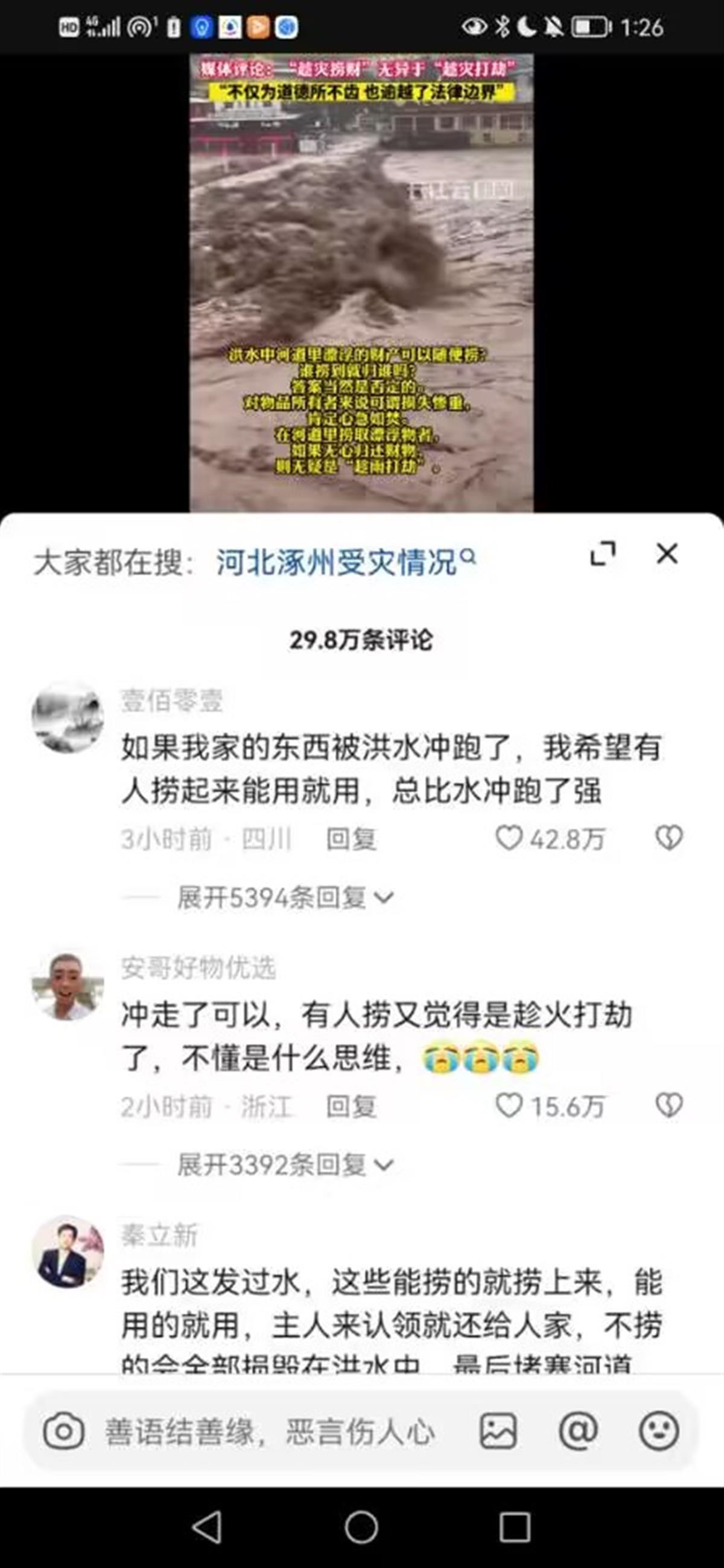This screenshot has width=724, height=1568.
Task: Attach an image to comment
Action: tap(498, 1431)
